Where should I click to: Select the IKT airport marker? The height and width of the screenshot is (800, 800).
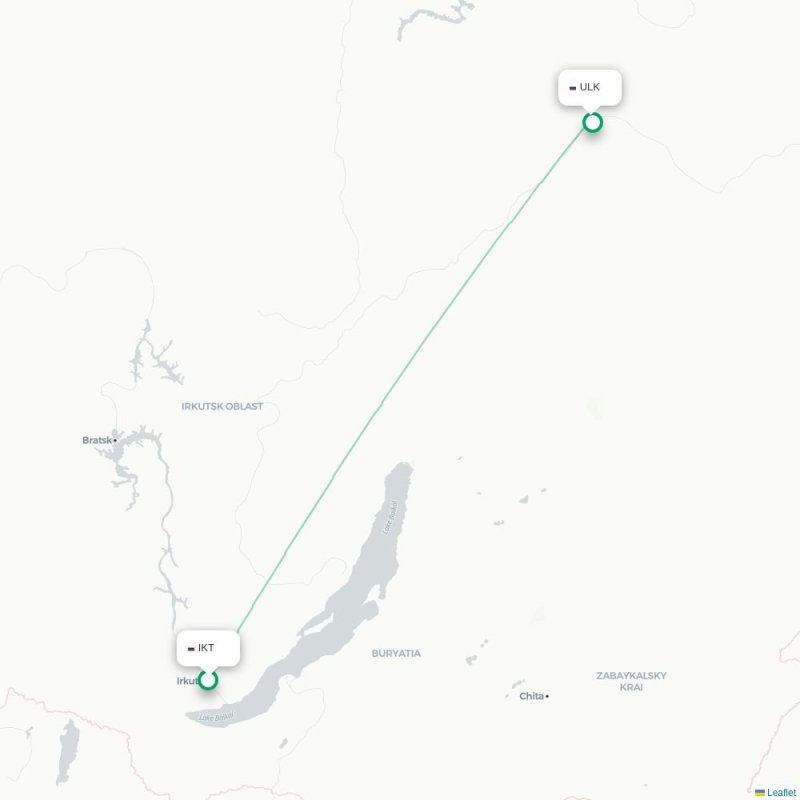(x=208, y=680)
